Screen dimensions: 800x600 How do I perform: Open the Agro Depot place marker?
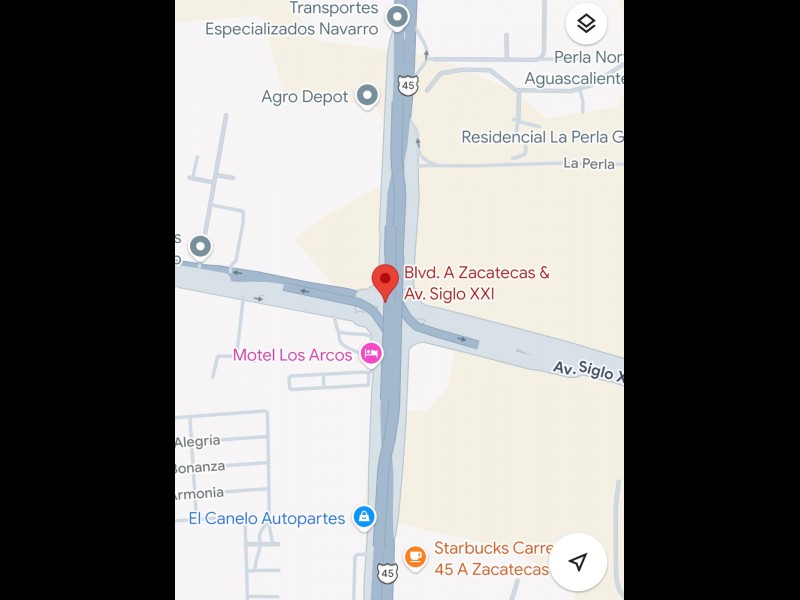368,96
